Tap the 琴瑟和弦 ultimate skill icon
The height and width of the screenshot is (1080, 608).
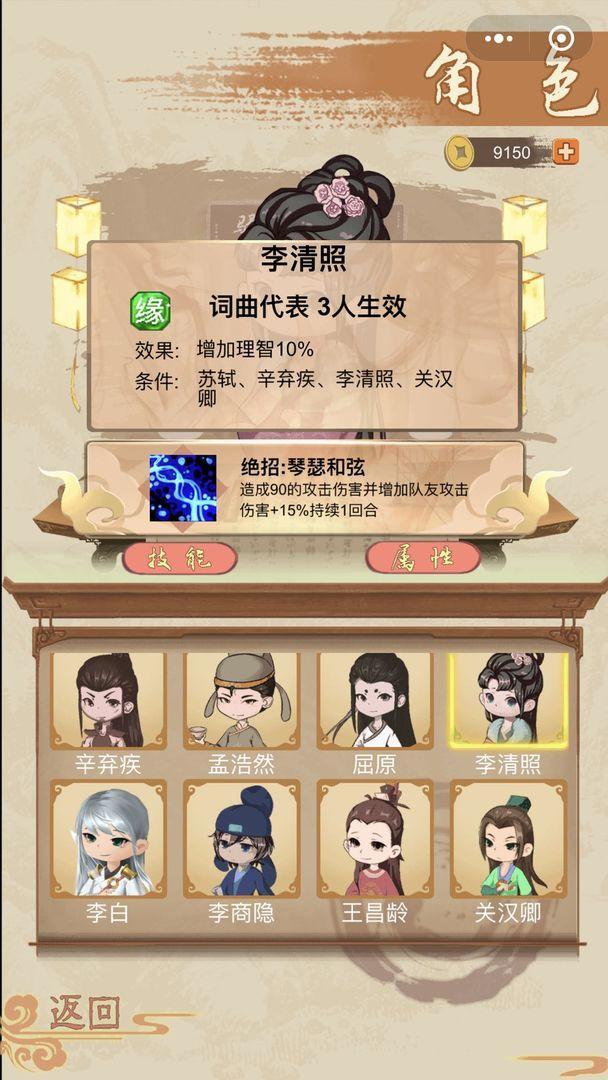coord(183,488)
